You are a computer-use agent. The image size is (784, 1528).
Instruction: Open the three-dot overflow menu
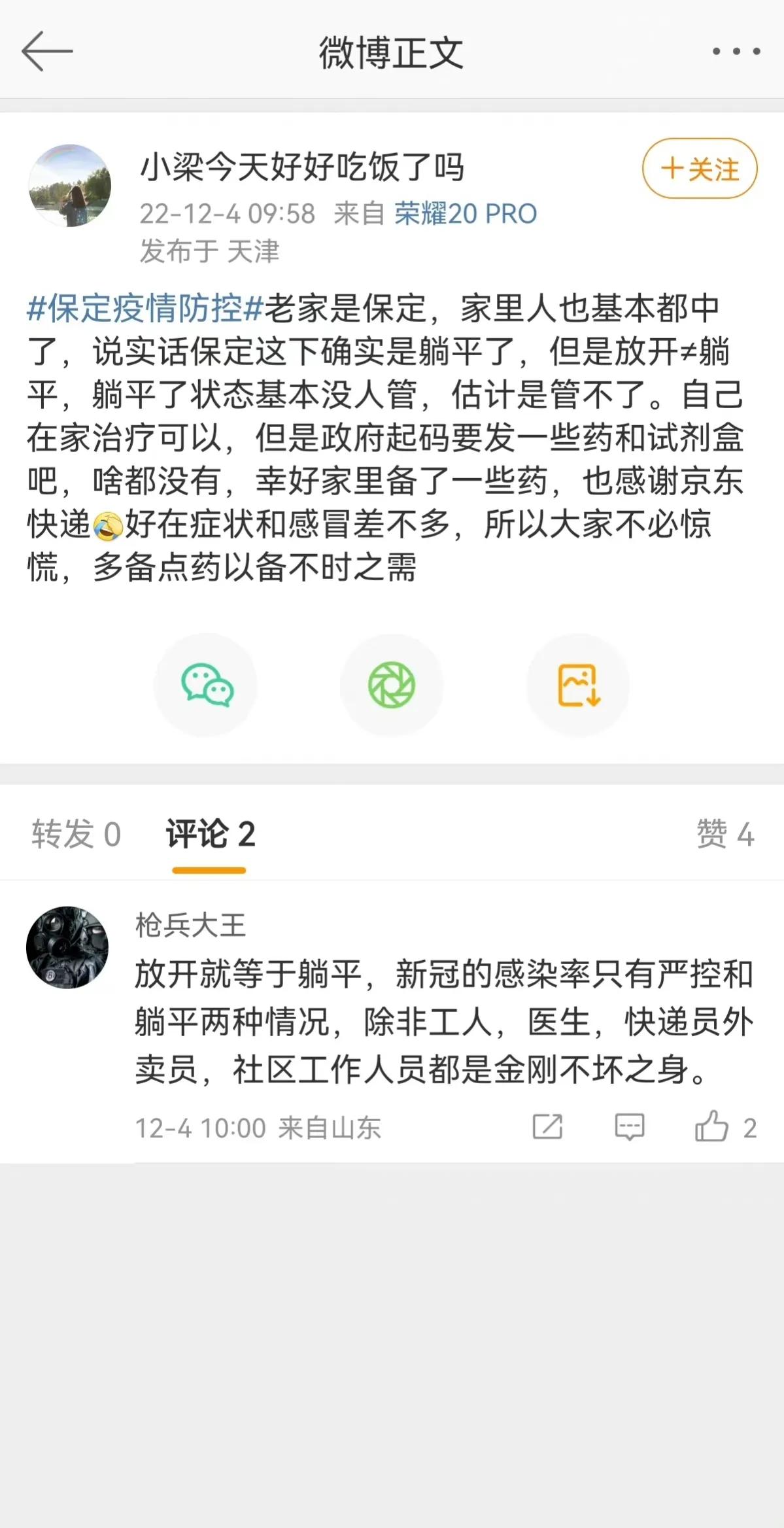click(736, 51)
